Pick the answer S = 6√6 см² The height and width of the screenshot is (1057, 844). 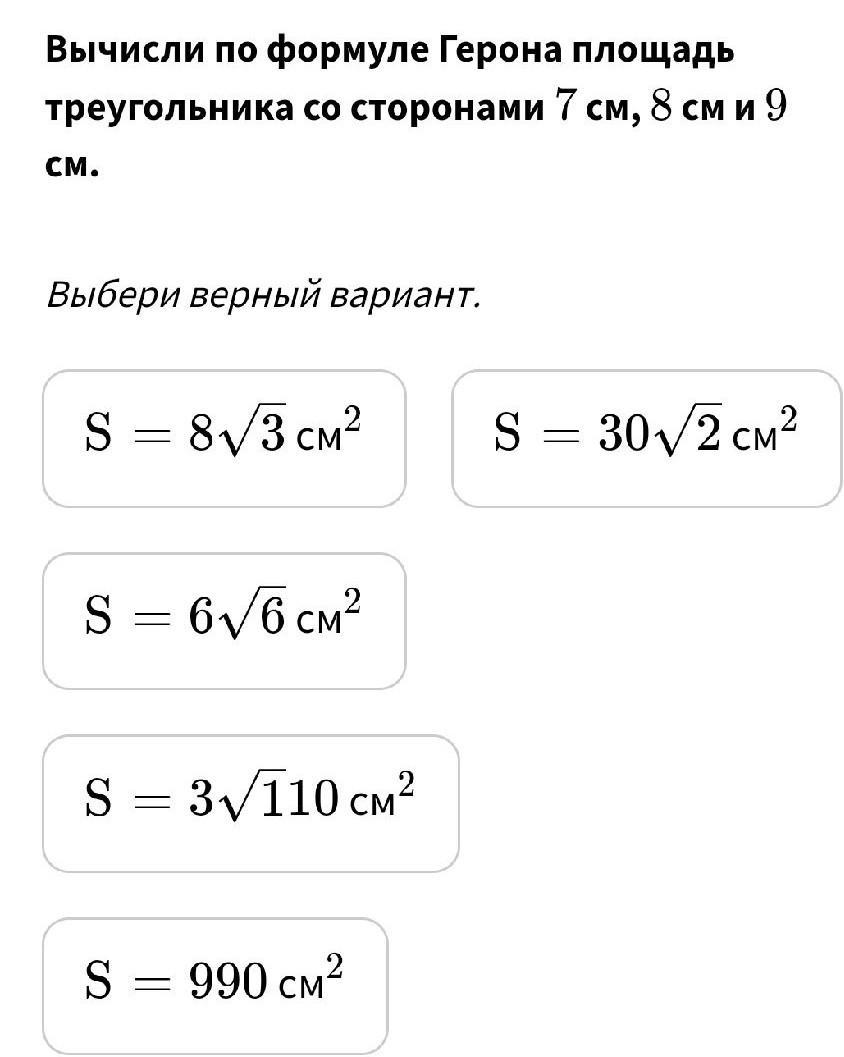224,621
